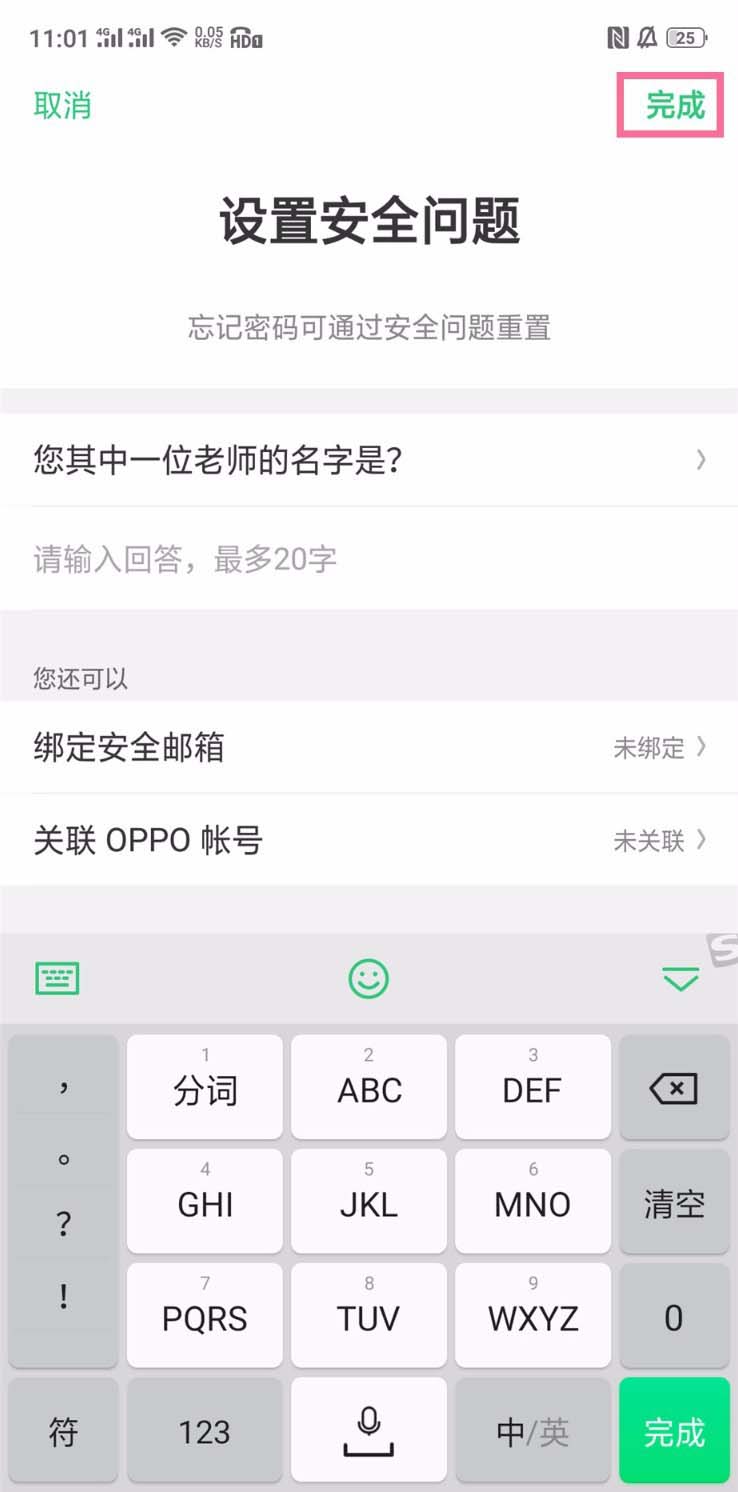Tap the microphone voice input key

[368, 1431]
